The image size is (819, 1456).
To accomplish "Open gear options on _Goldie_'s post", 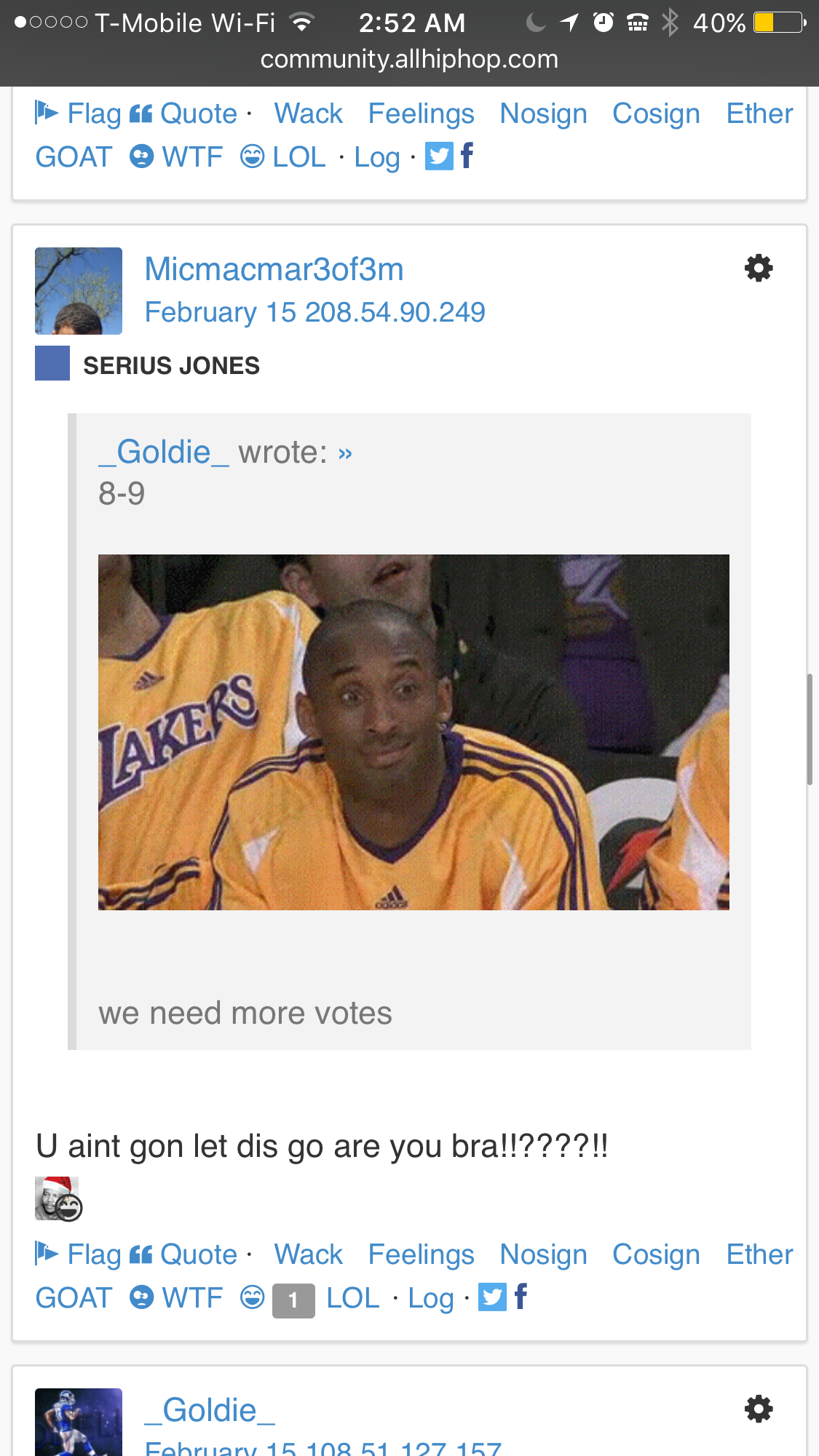I will pos(758,1409).
